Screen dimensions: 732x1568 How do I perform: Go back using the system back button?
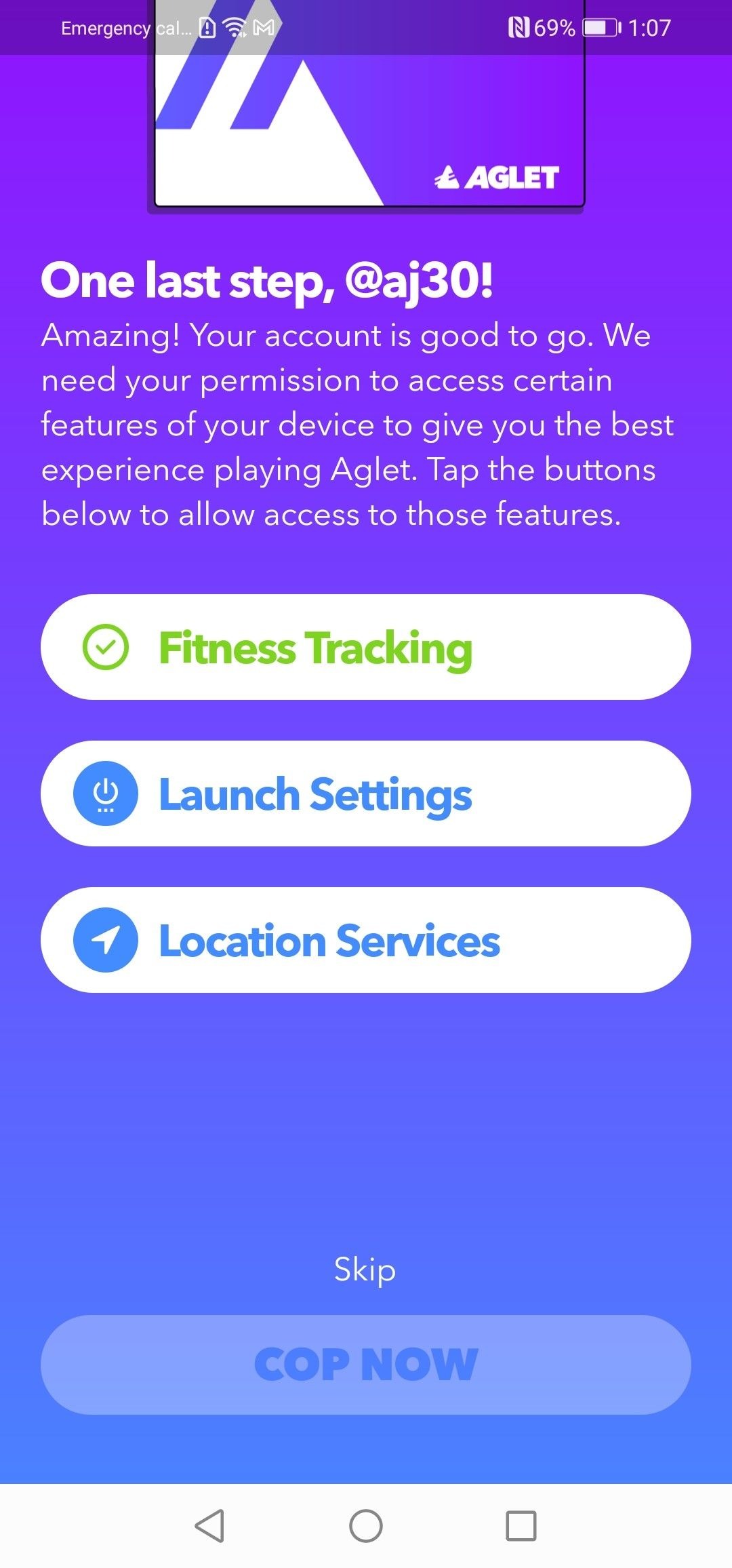[x=209, y=1526]
